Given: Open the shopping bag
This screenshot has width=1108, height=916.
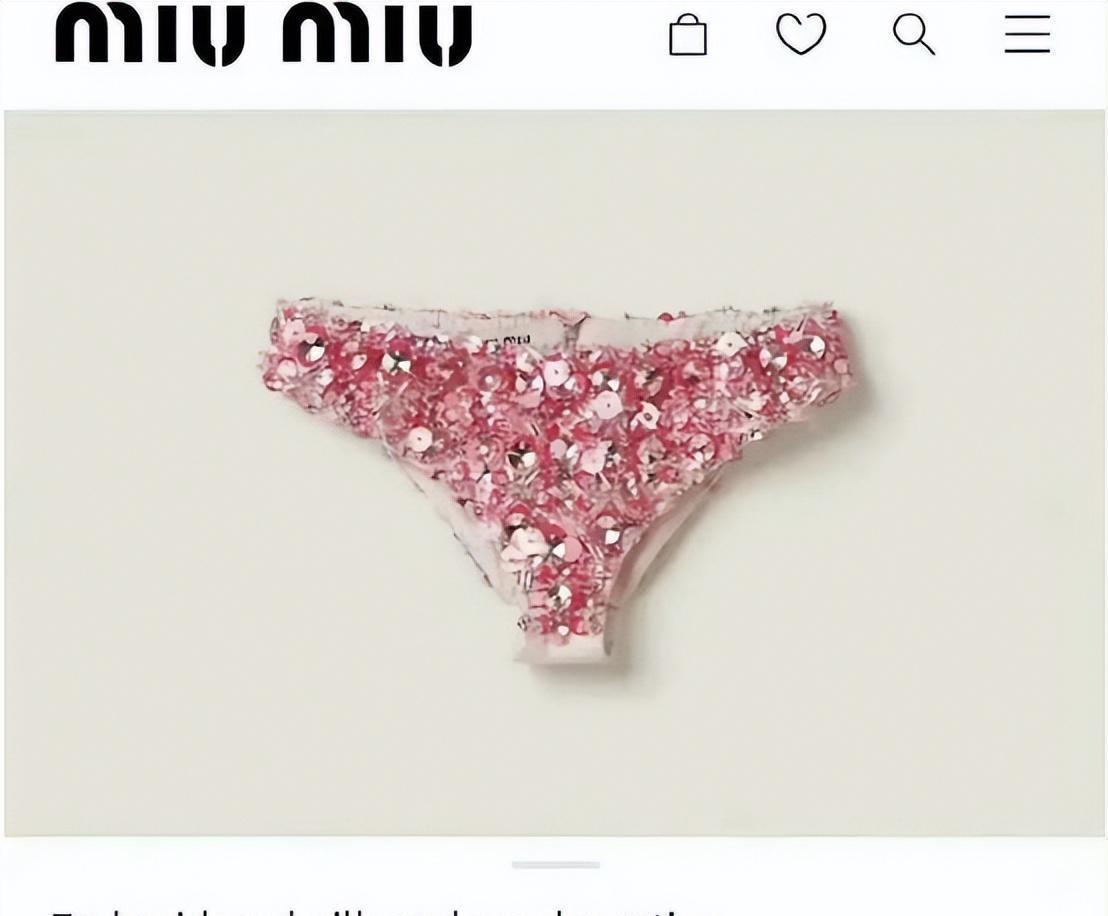Looking at the screenshot, I should point(688,35).
